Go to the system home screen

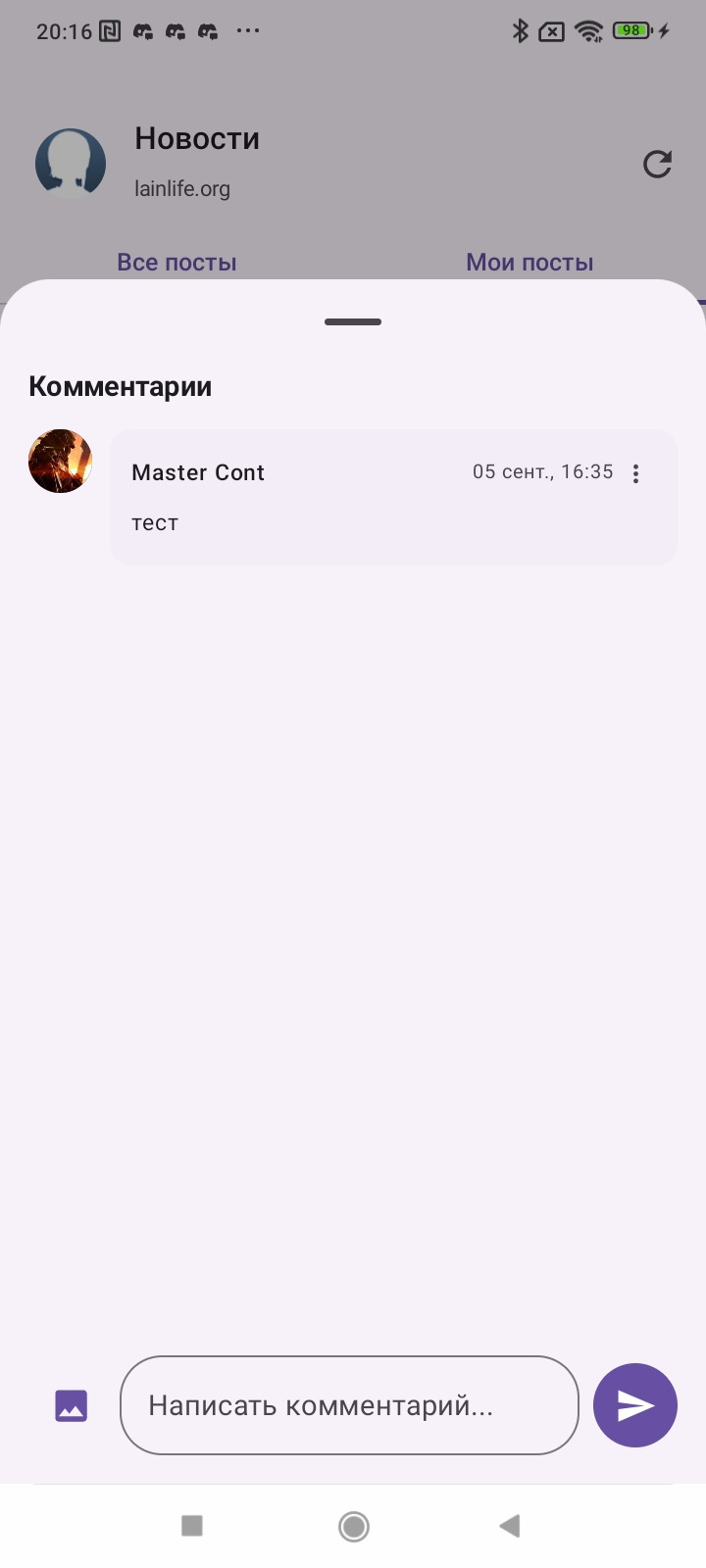pos(353,1526)
